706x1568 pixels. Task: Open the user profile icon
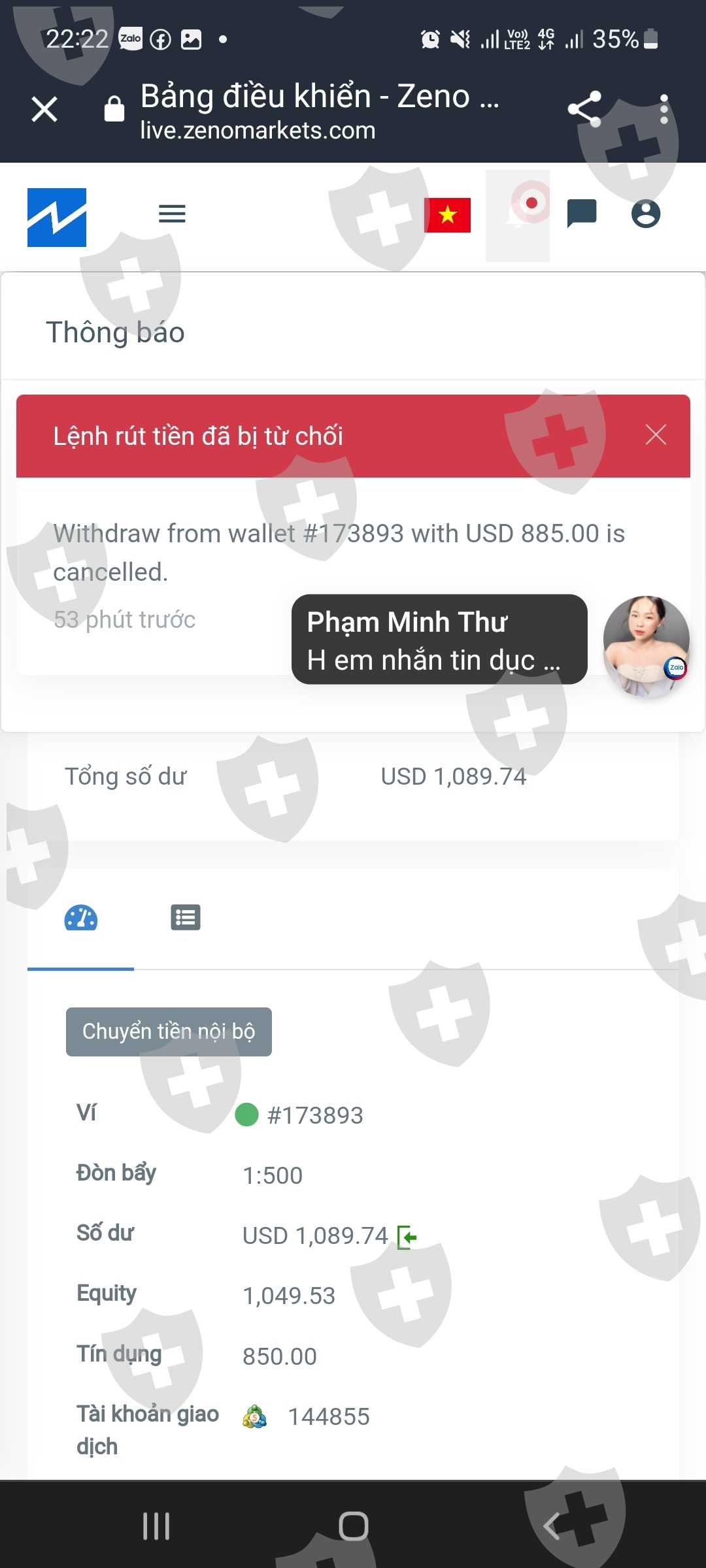646,214
